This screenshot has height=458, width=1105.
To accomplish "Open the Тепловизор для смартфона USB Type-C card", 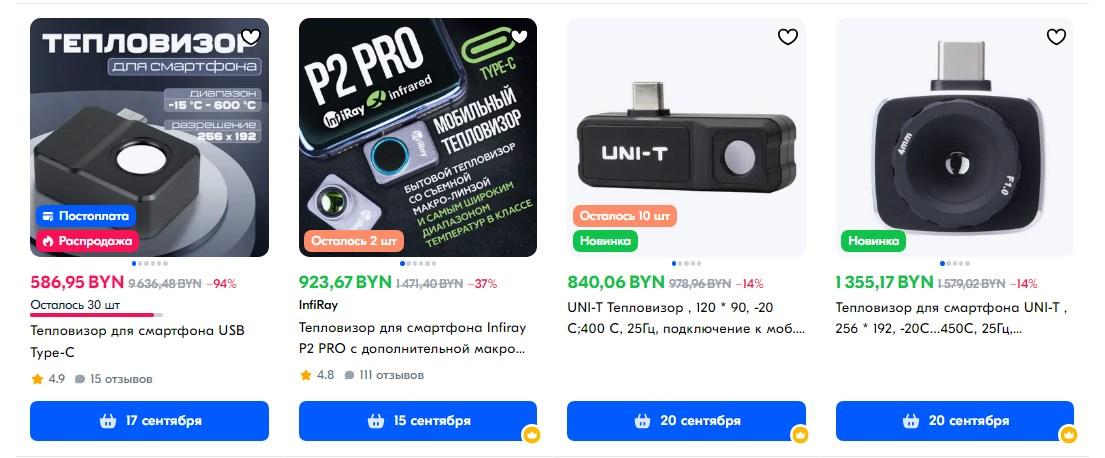I will tap(138, 341).
